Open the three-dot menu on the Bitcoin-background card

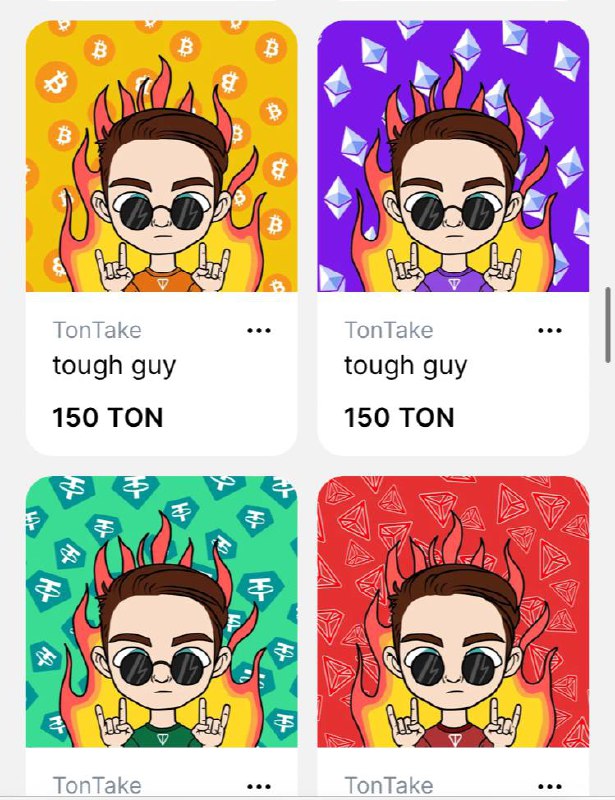(x=258, y=331)
